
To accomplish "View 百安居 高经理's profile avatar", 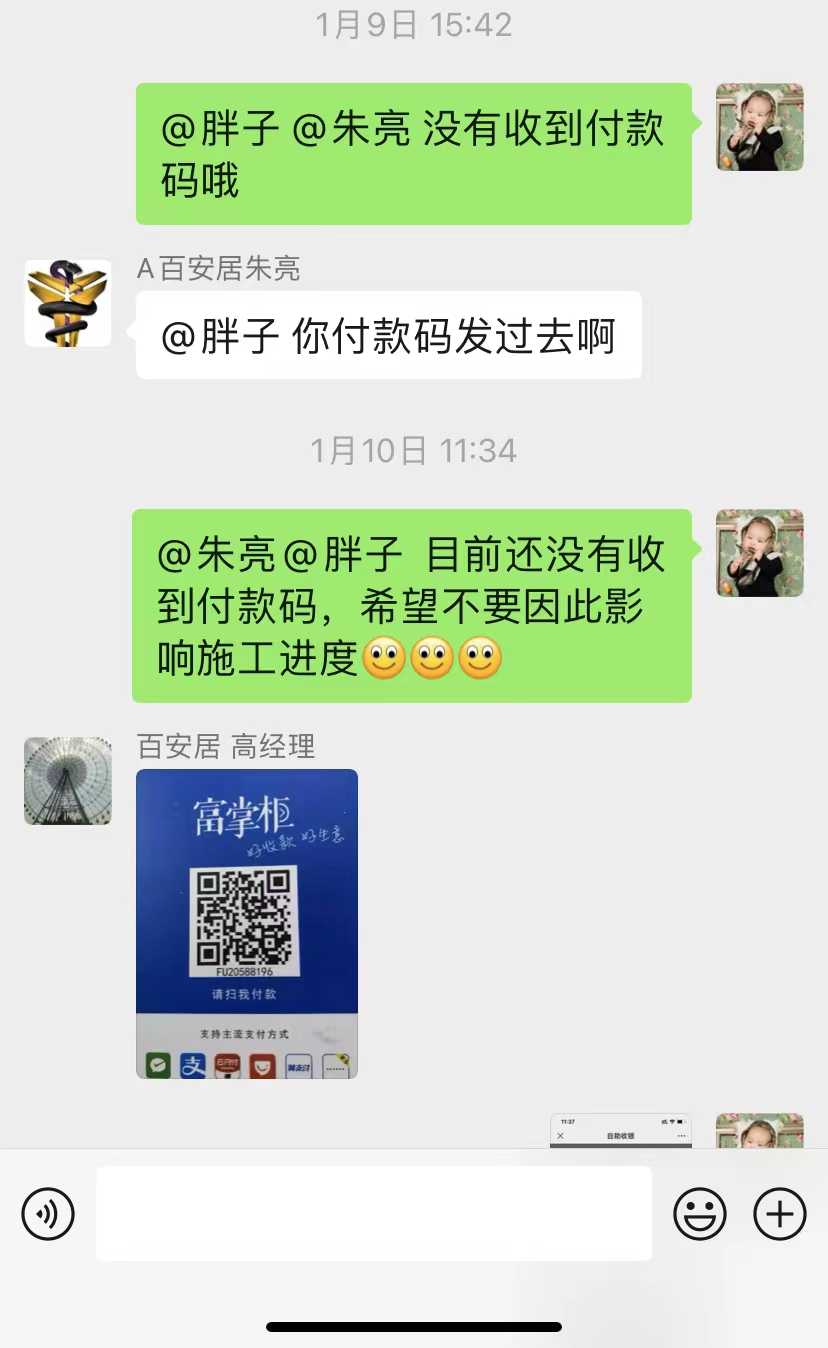I will 68,781.
